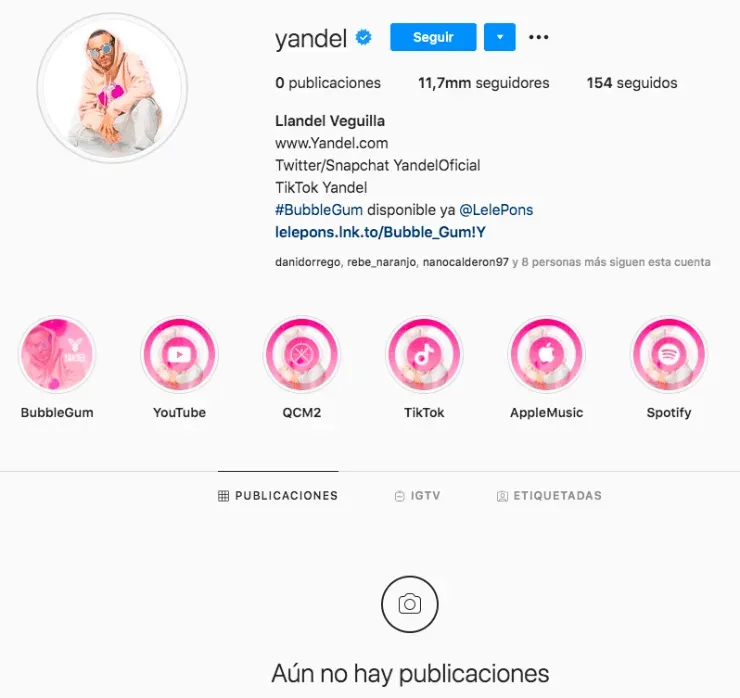Expand the suggested accounts dropdown arrow
Viewport: 740px width, 698px height.
499,37
